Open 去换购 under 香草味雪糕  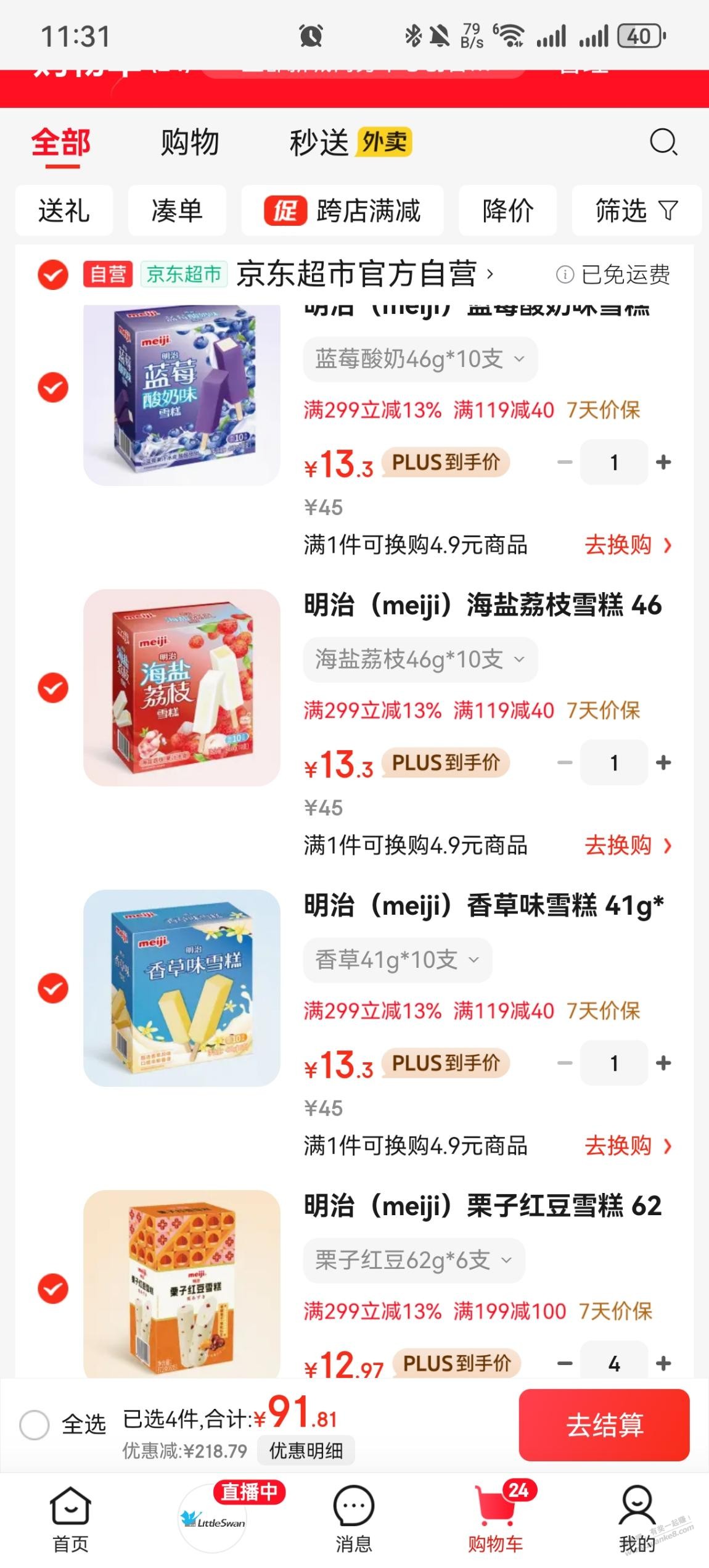coord(627,1146)
